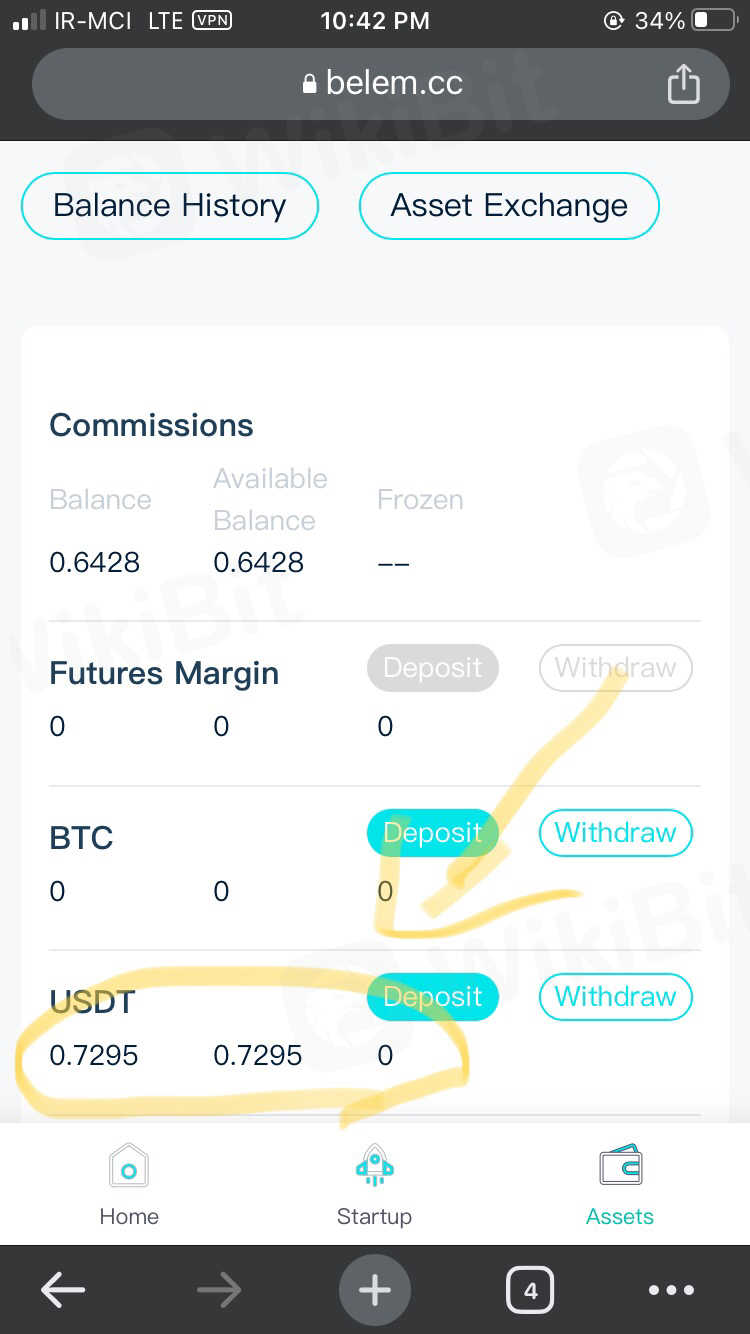This screenshot has height=1334, width=750.
Task: Tap the belem.cc address bar
Action: coord(382,83)
